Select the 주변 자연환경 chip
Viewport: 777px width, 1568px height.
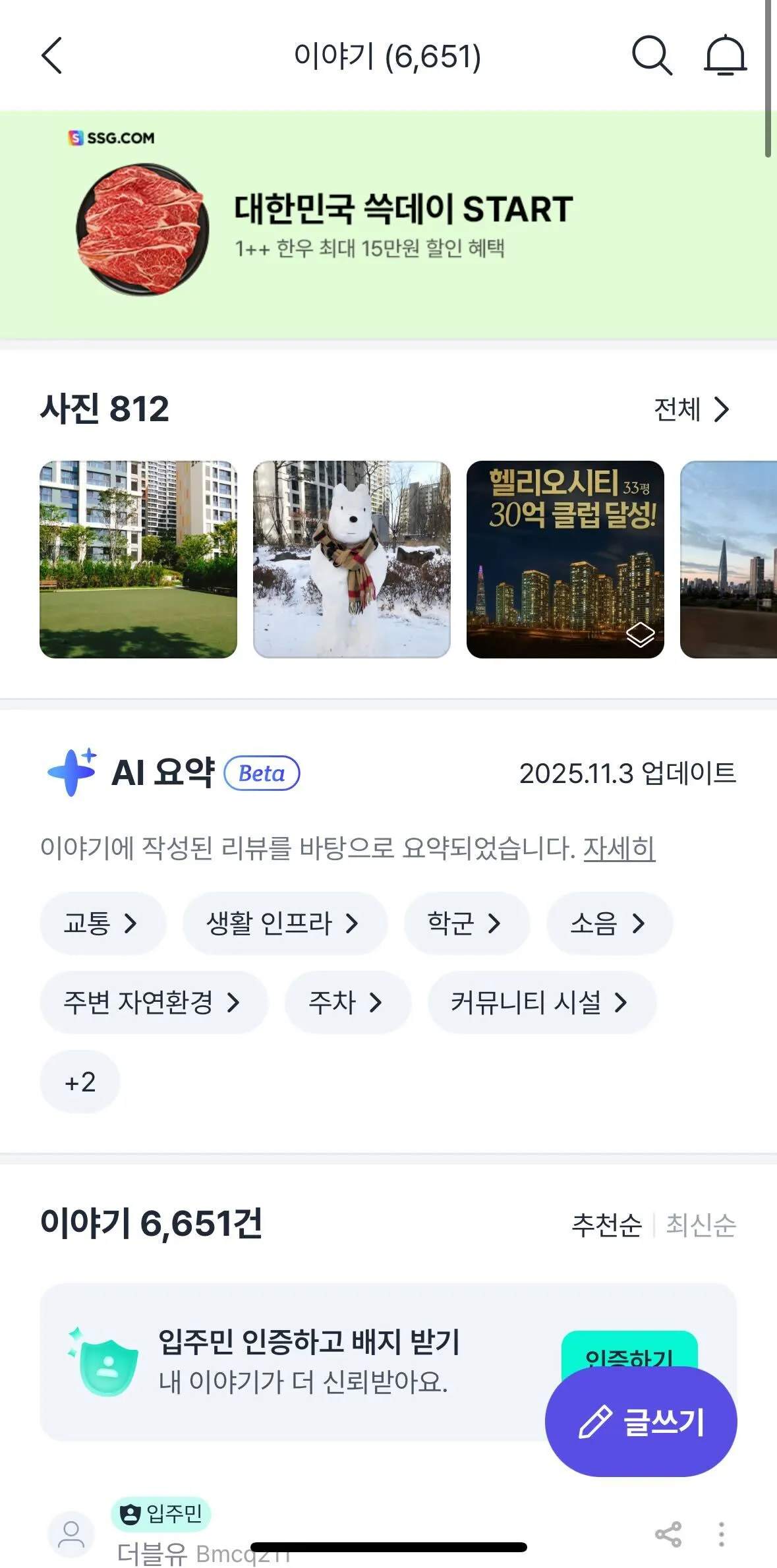click(153, 1002)
